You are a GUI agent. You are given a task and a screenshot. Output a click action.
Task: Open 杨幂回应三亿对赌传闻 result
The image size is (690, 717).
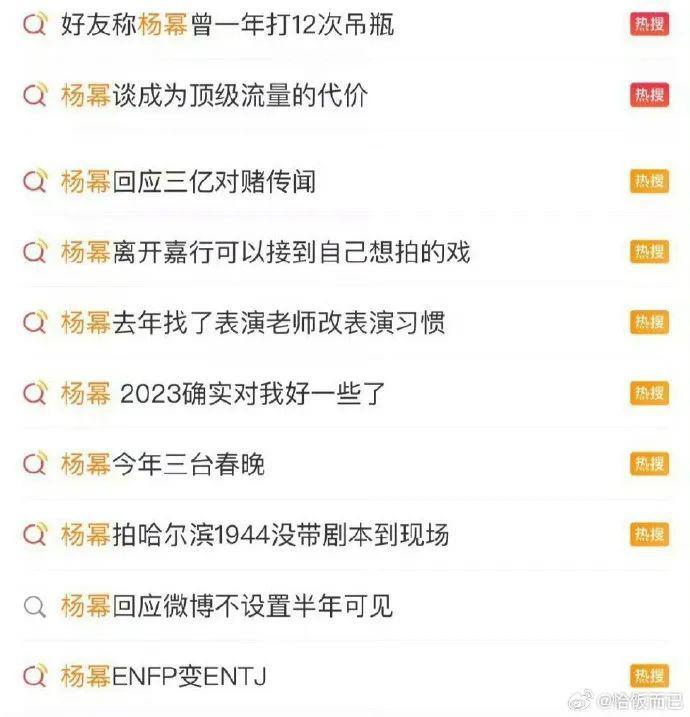[x=188, y=182]
